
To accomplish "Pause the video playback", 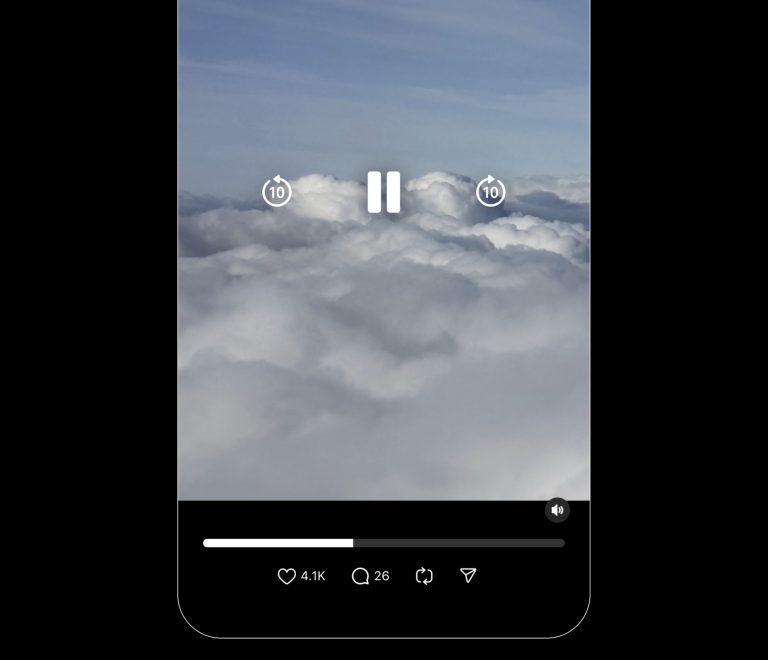I will [383, 192].
